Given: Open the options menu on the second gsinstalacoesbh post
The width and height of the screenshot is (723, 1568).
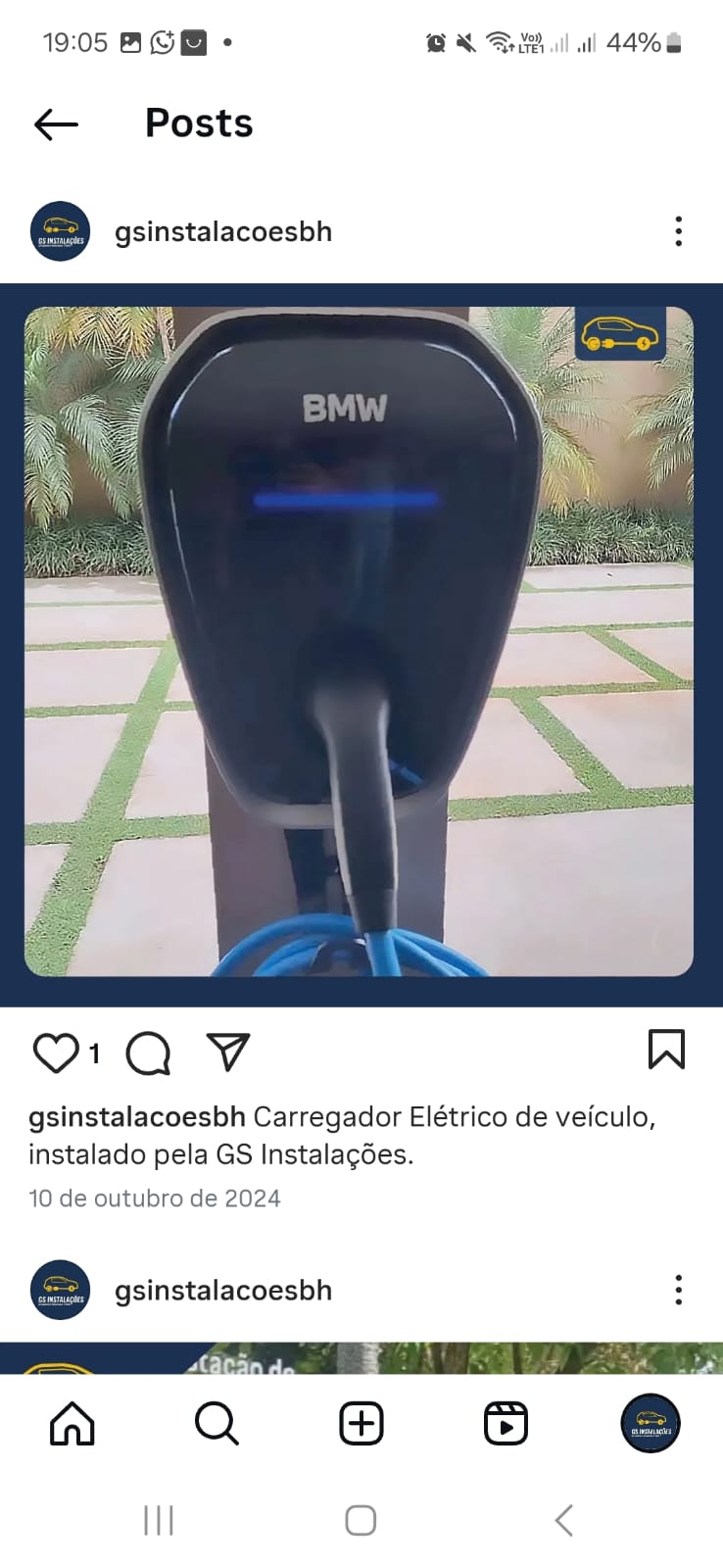Looking at the screenshot, I should [678, 1290].
